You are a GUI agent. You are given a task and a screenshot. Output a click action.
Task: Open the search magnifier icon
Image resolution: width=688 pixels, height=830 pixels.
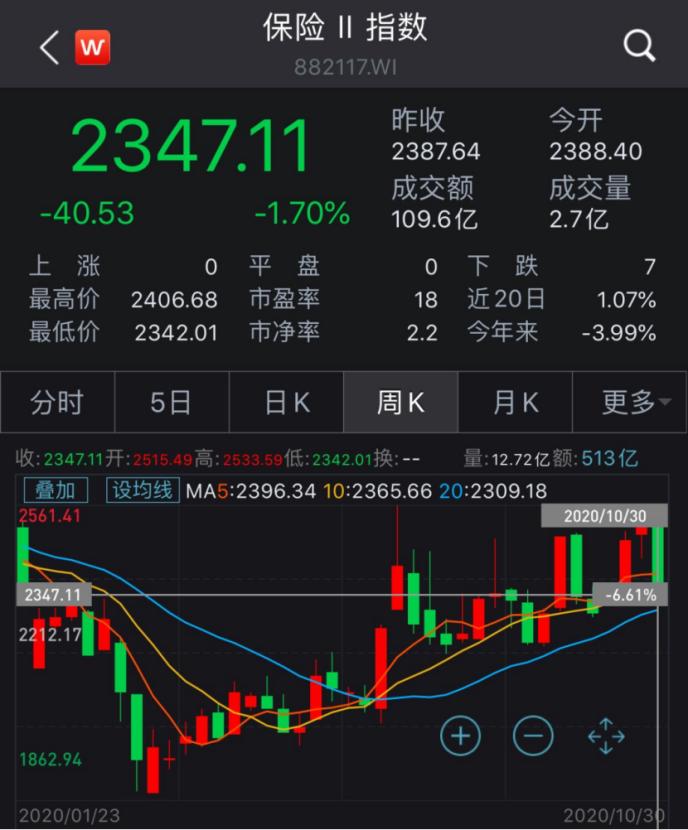pos(638,45)
